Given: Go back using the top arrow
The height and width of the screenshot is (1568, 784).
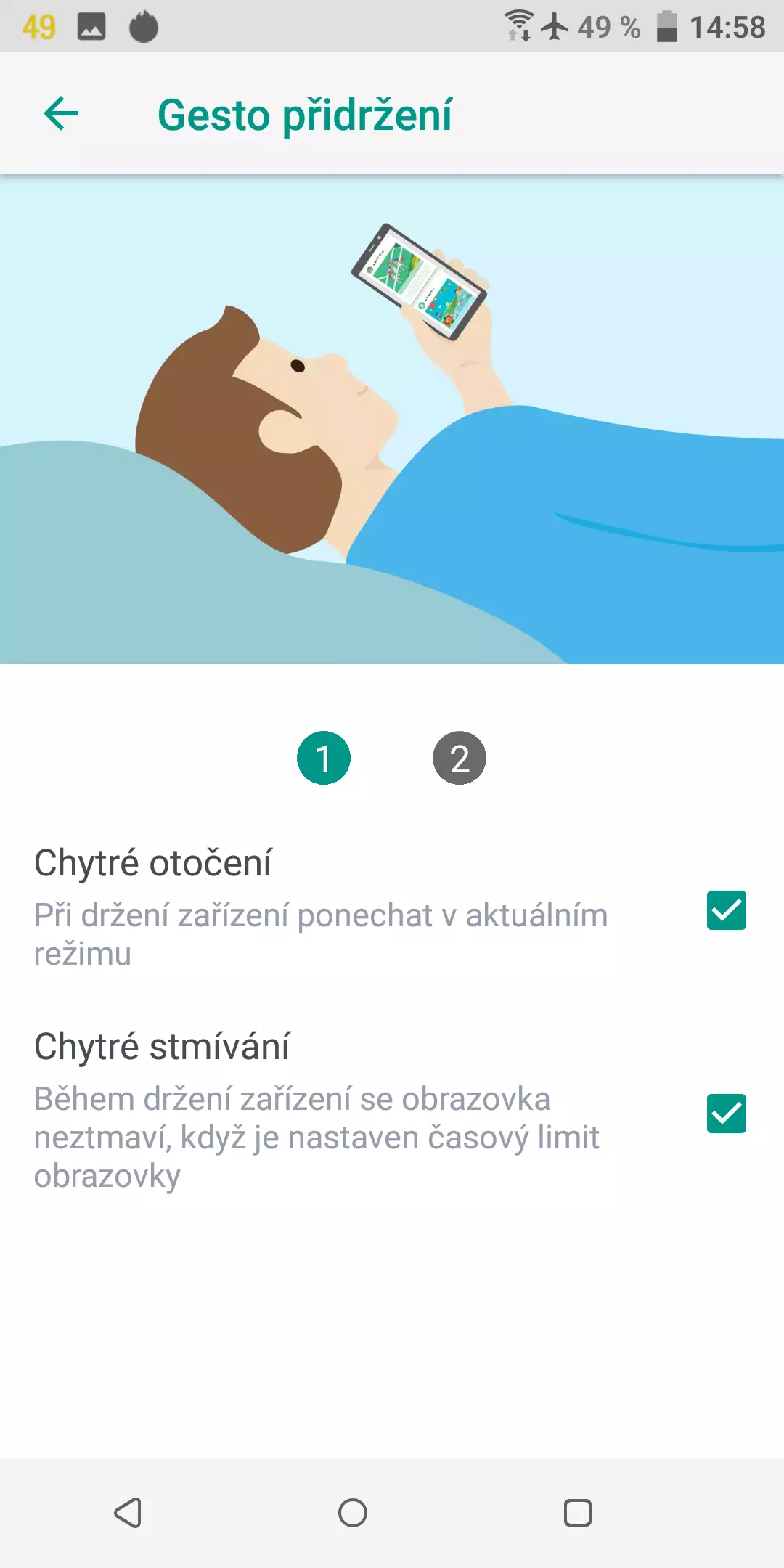Looking at the screenshot, I should pyautogui.click(x=61, y=114).
